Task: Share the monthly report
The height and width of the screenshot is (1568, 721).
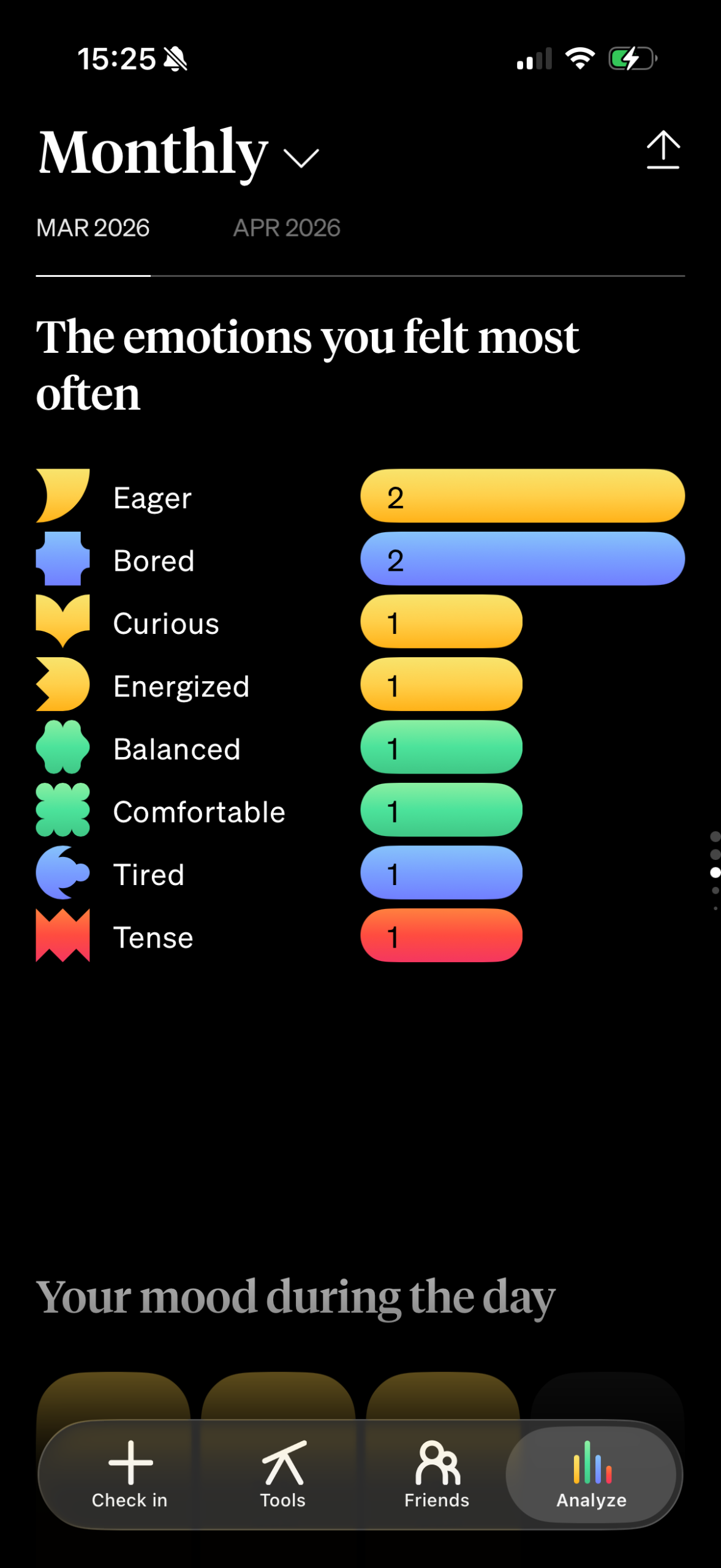Action: 663,150
